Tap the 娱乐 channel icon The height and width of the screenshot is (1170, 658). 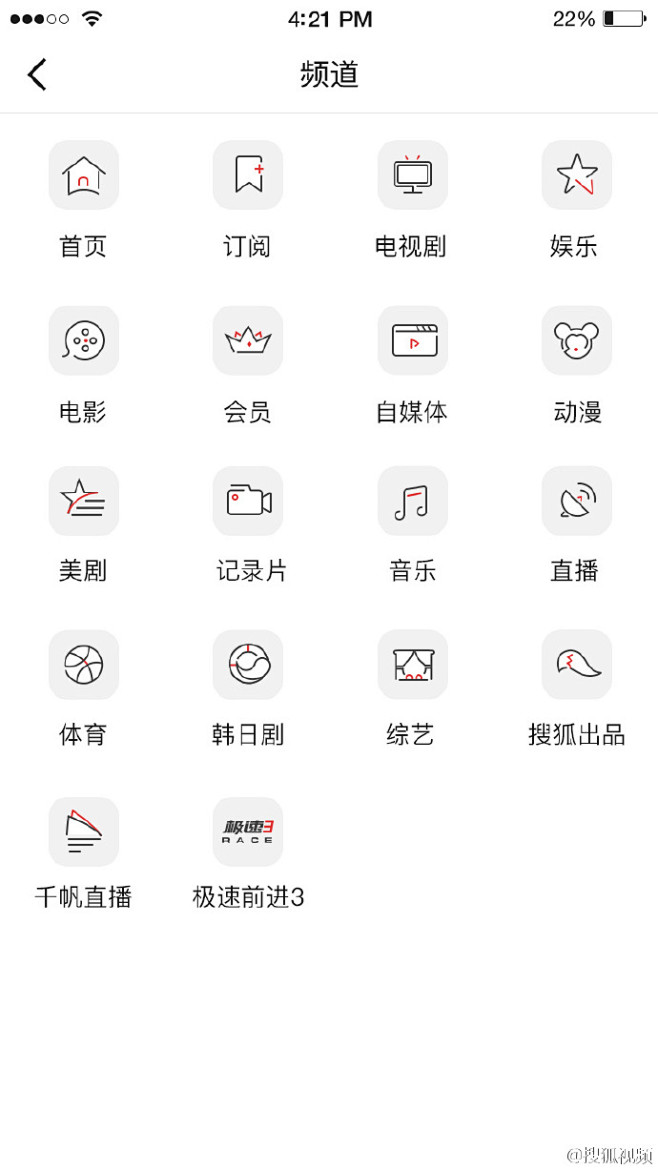576,176
